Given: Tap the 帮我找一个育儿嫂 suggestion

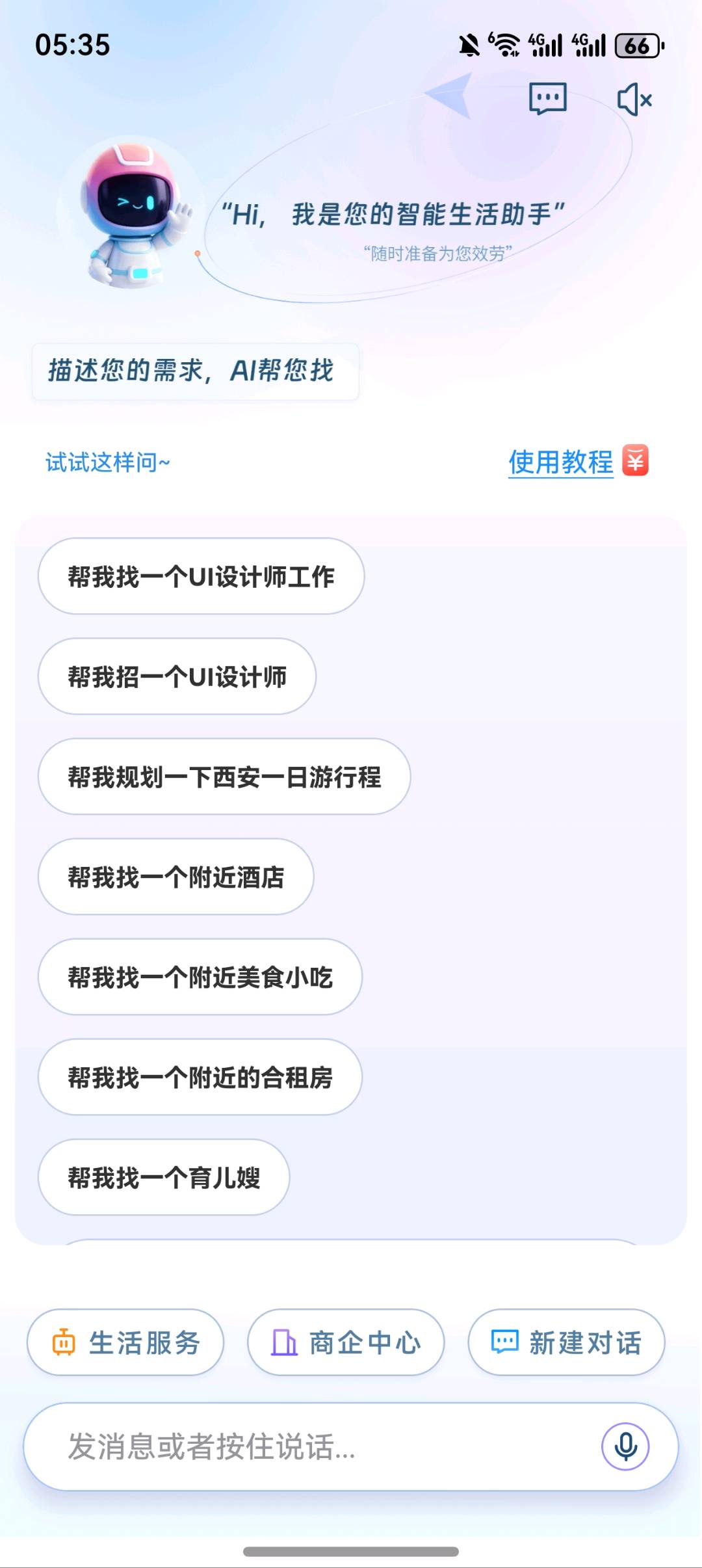Looking at the screenshot, I should coord(162,1178).
